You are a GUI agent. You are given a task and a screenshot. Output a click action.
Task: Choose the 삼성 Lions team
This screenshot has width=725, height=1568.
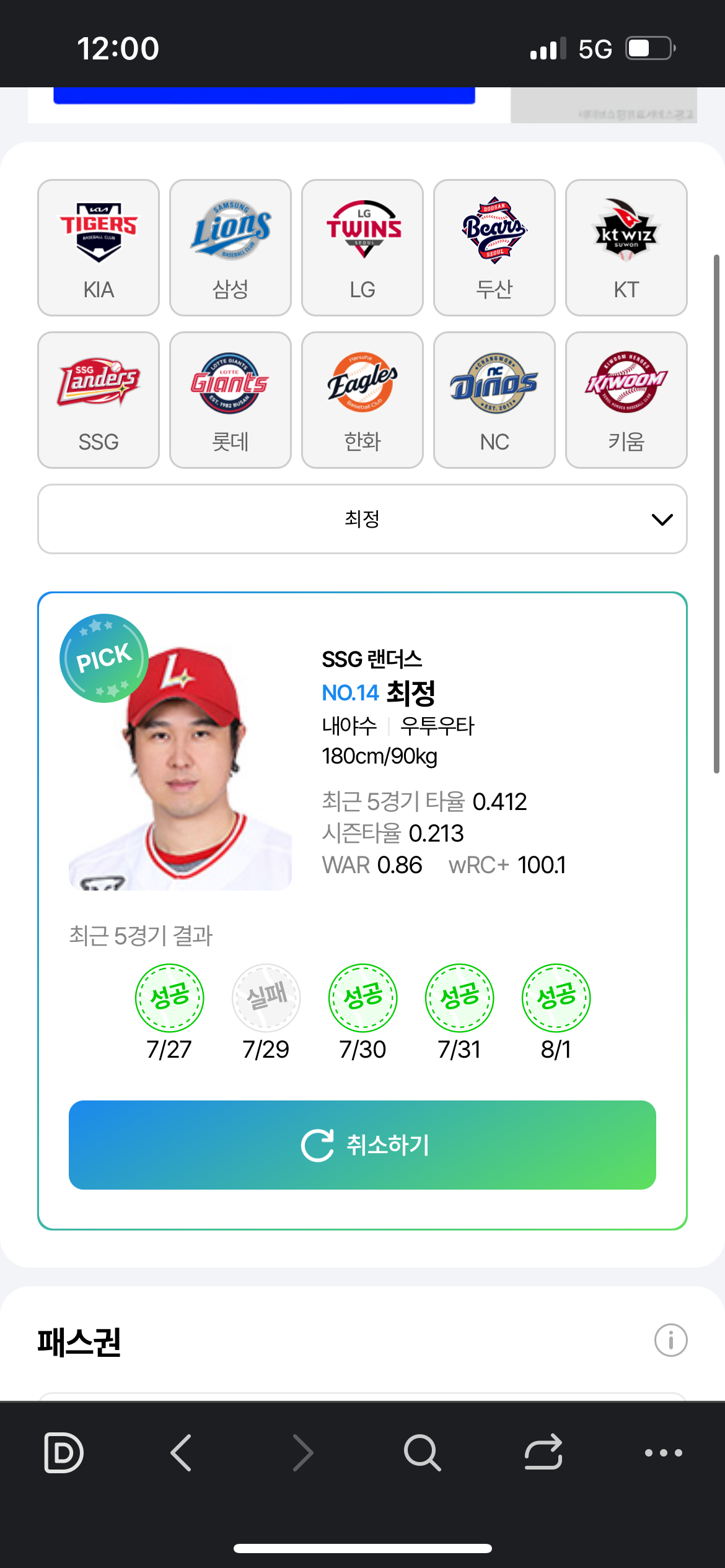coord(231,248)
